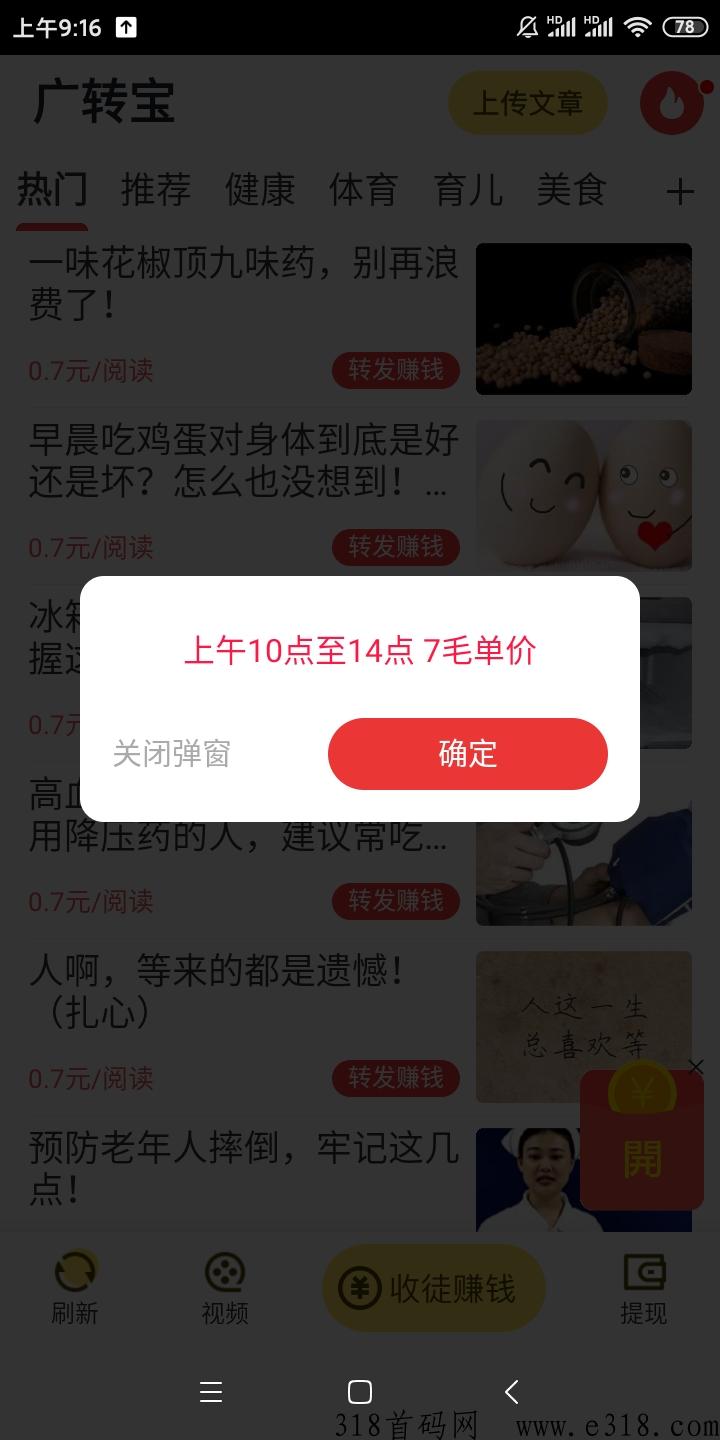720x1440 pixels.
Task: Tap 转发赚钱 on the first article
Action: [x=395, y=371]
